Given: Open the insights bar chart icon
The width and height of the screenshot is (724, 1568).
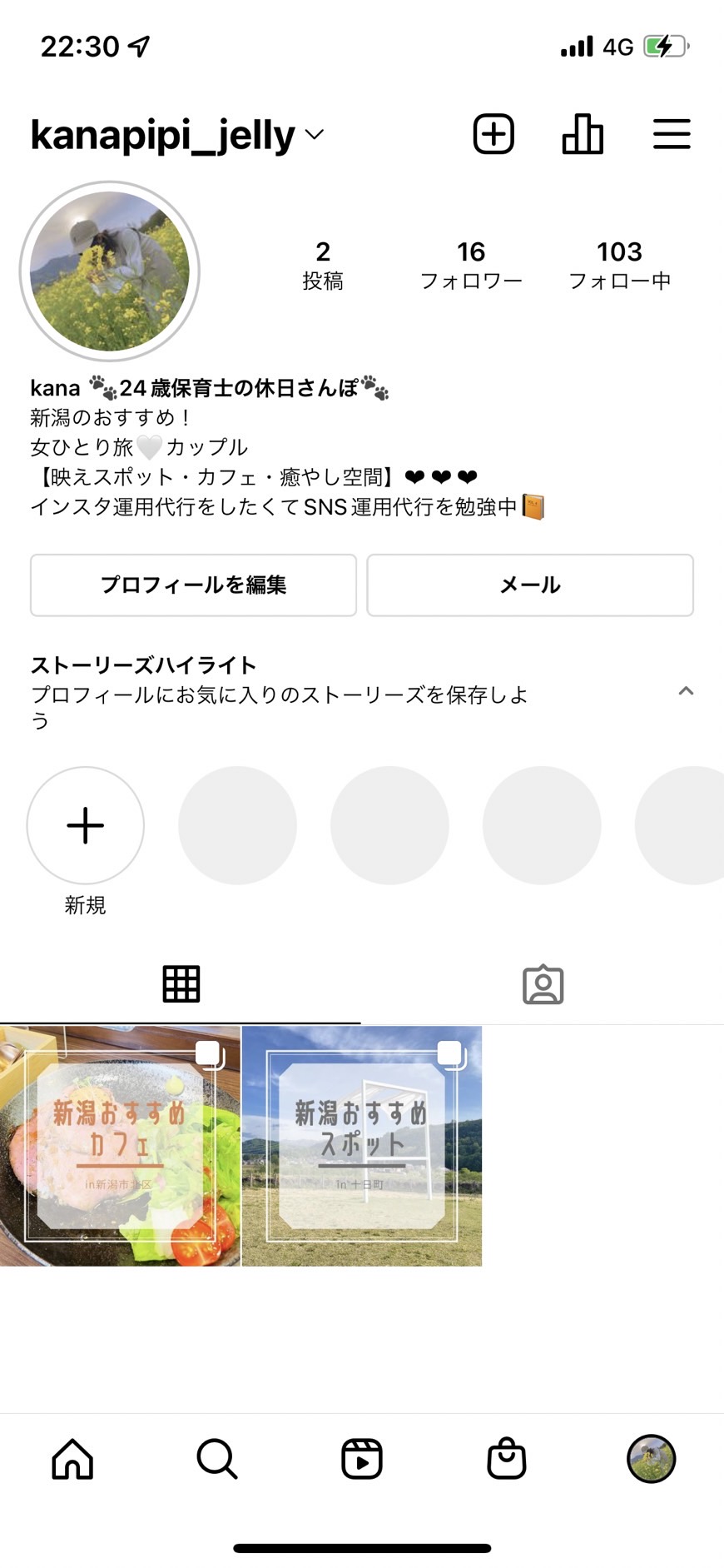Looking at the screenshot, I should [583, 134].
